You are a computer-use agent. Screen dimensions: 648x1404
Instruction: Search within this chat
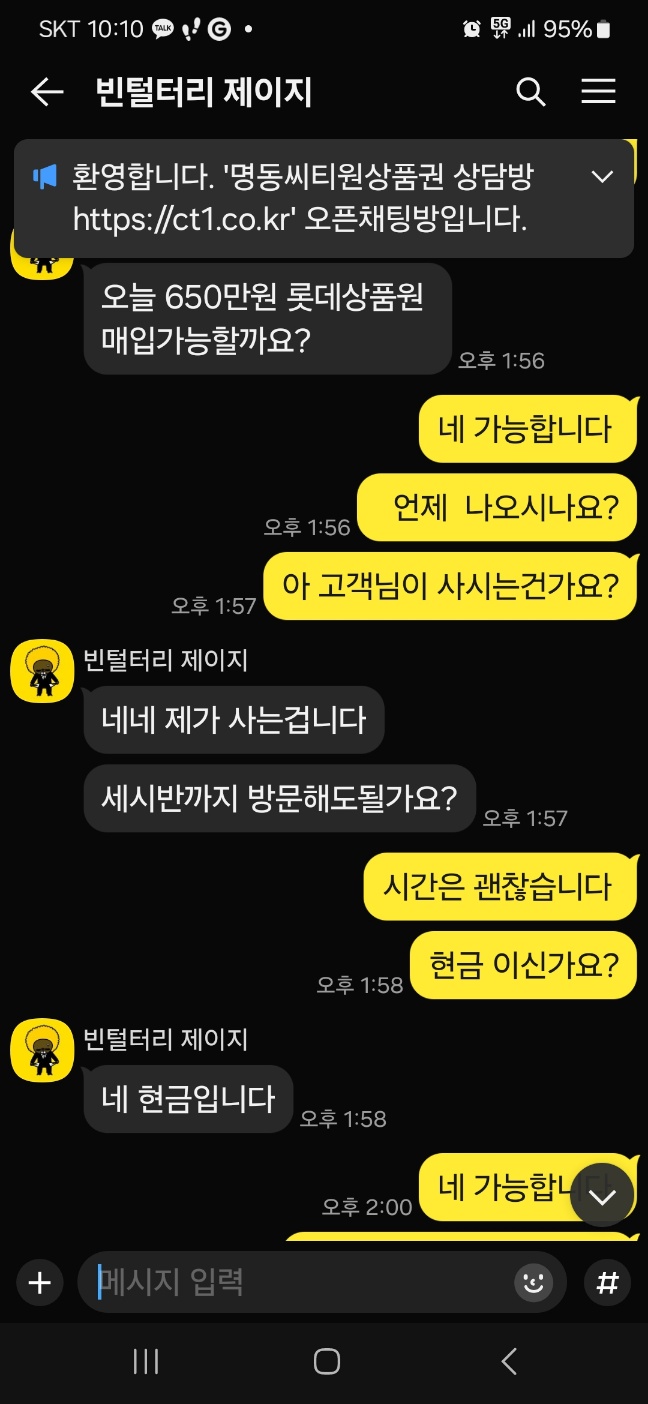coord(530,93)
